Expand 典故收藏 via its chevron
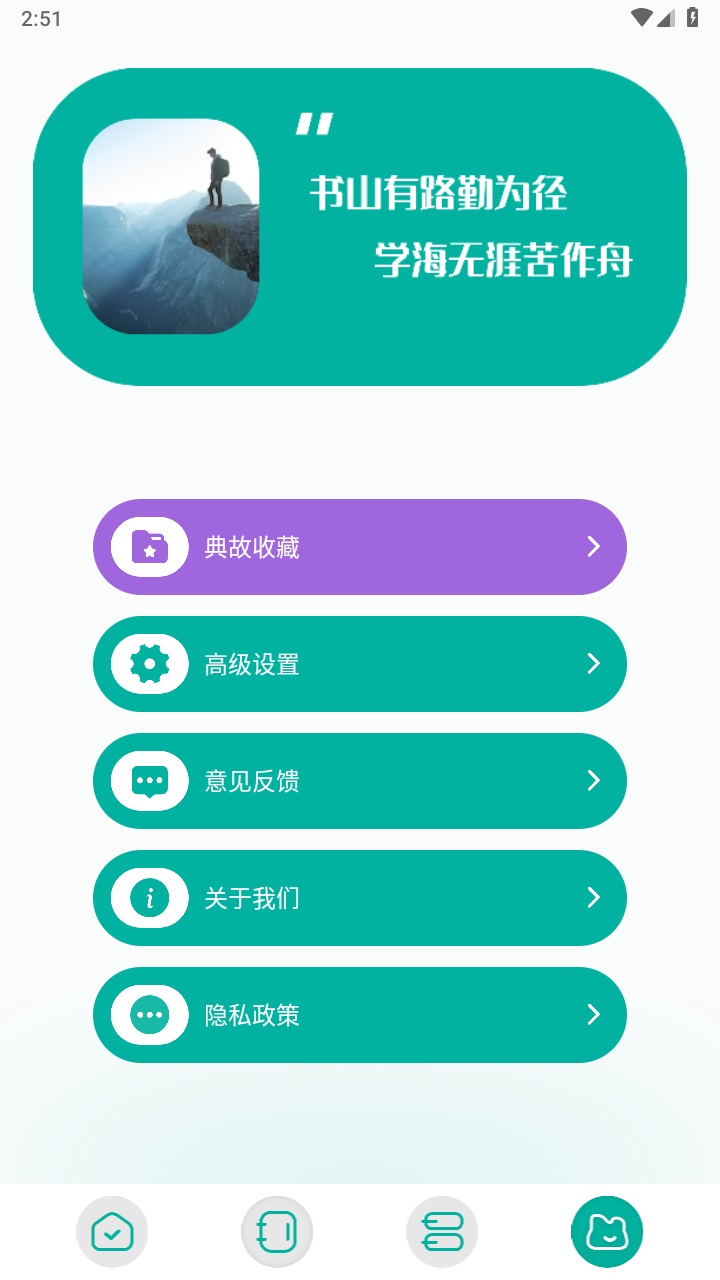This screenshot has width=720, height=1280. click(x=593, y=547)
